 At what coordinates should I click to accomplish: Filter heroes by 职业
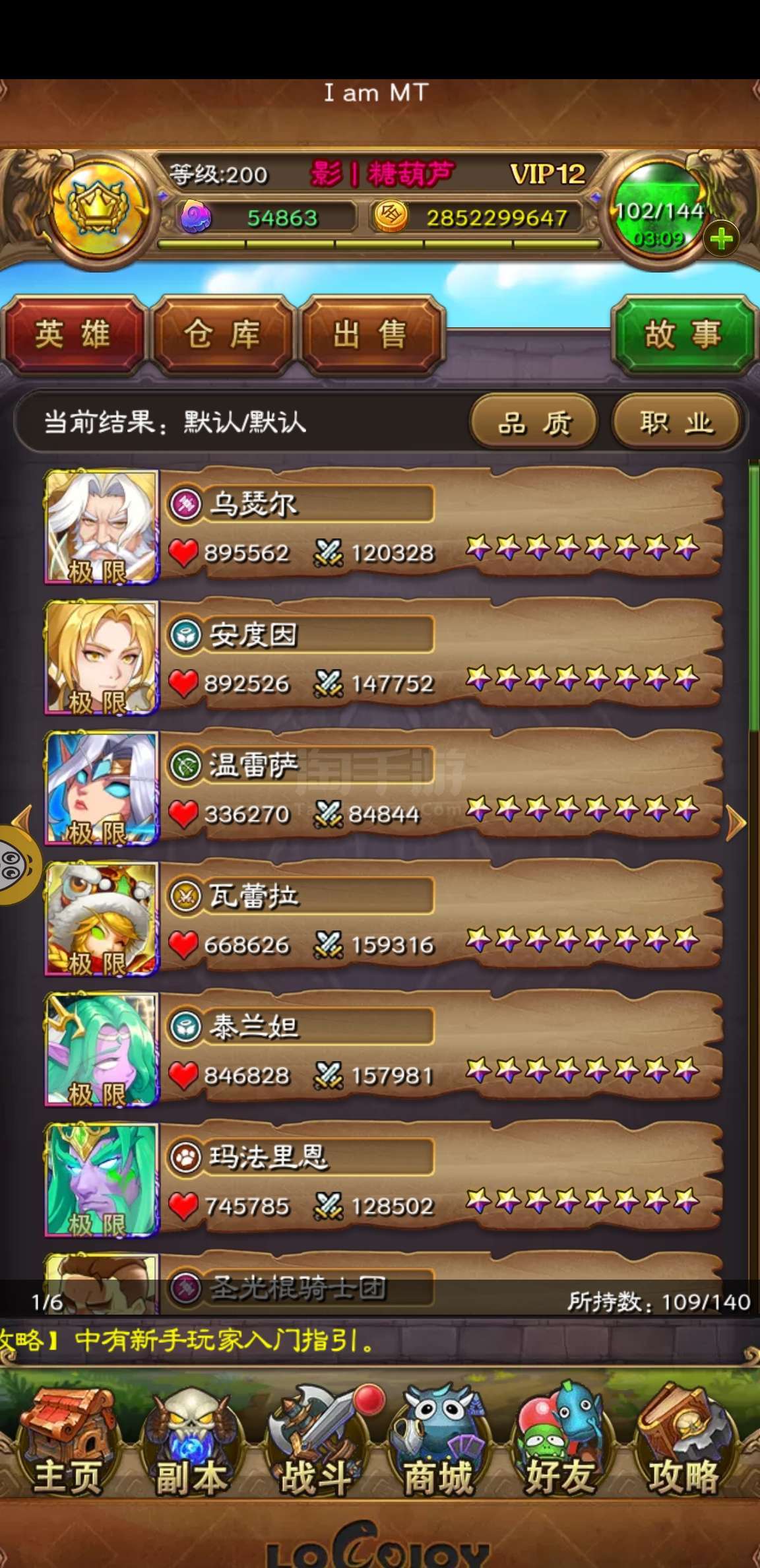(x=676, y=422)
